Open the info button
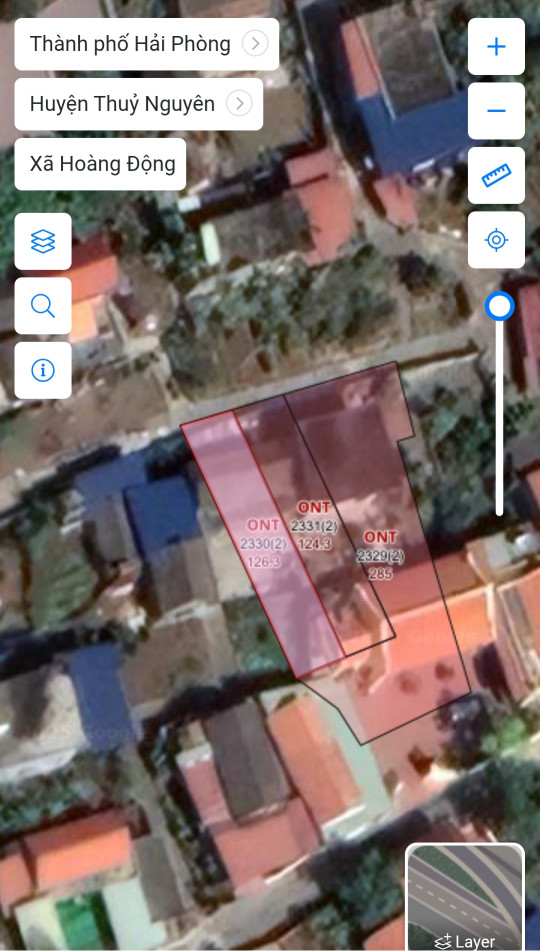 pos(43,370)
